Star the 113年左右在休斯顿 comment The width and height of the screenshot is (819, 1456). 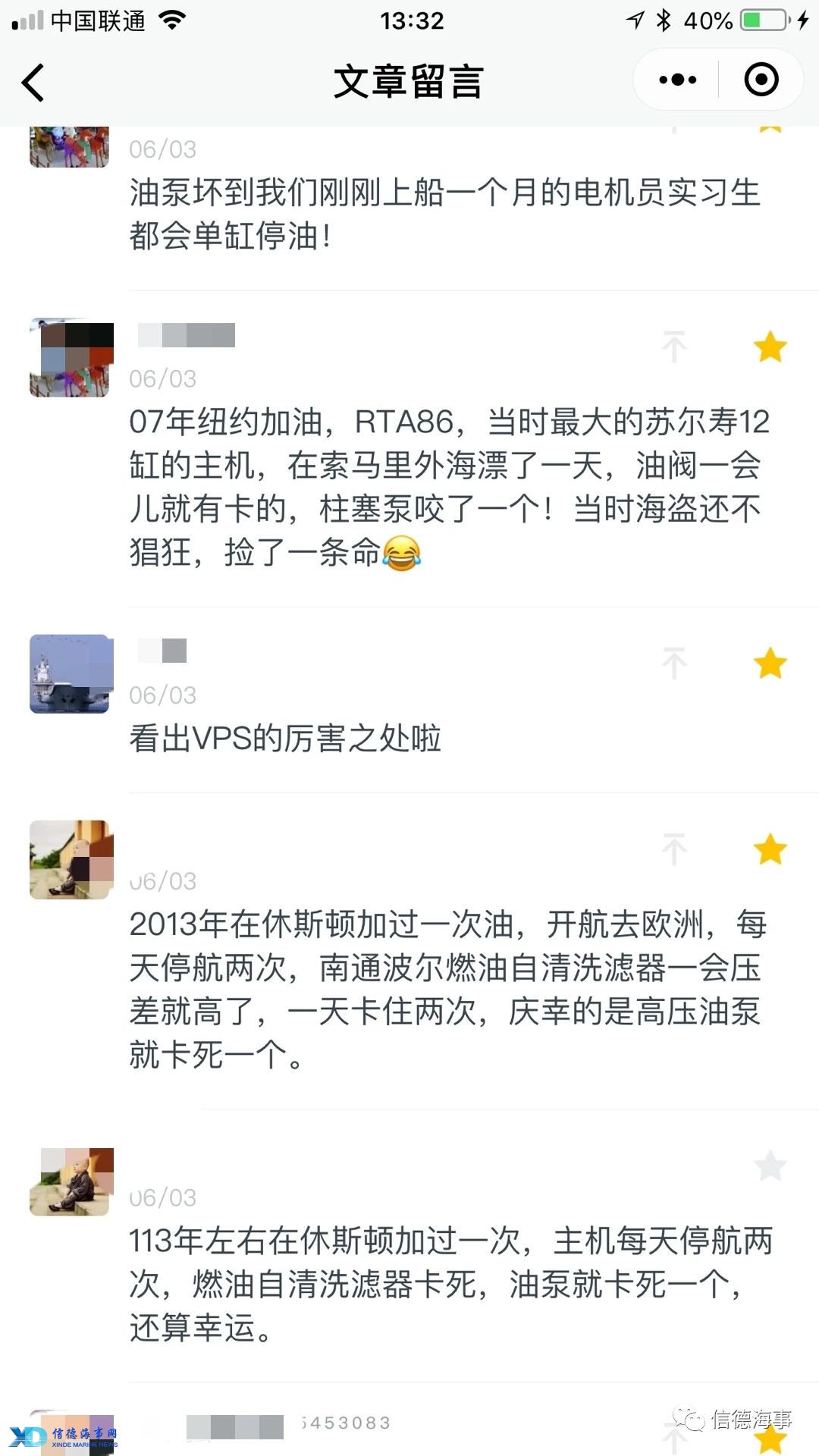coord(770,1166)
